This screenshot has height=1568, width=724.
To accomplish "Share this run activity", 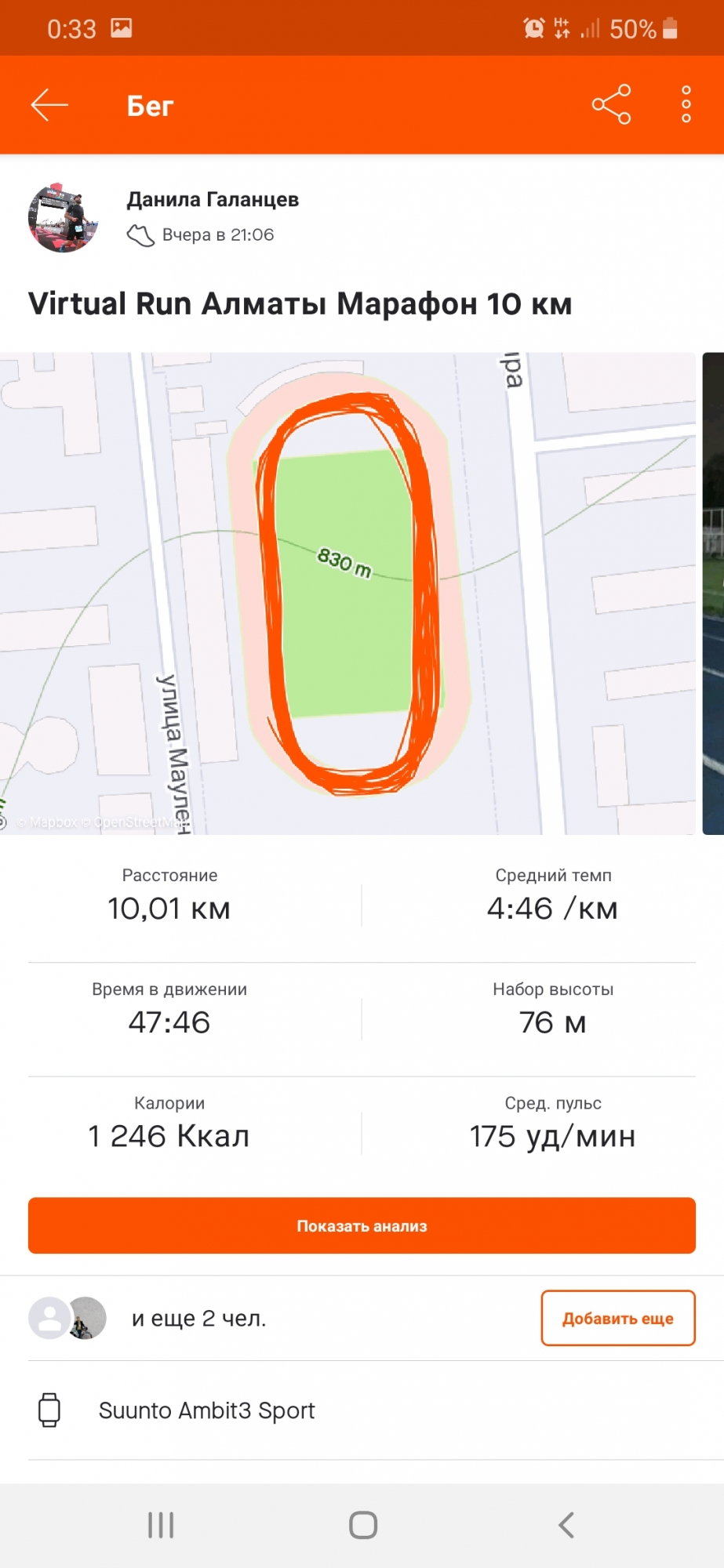I will coord(611,104).
